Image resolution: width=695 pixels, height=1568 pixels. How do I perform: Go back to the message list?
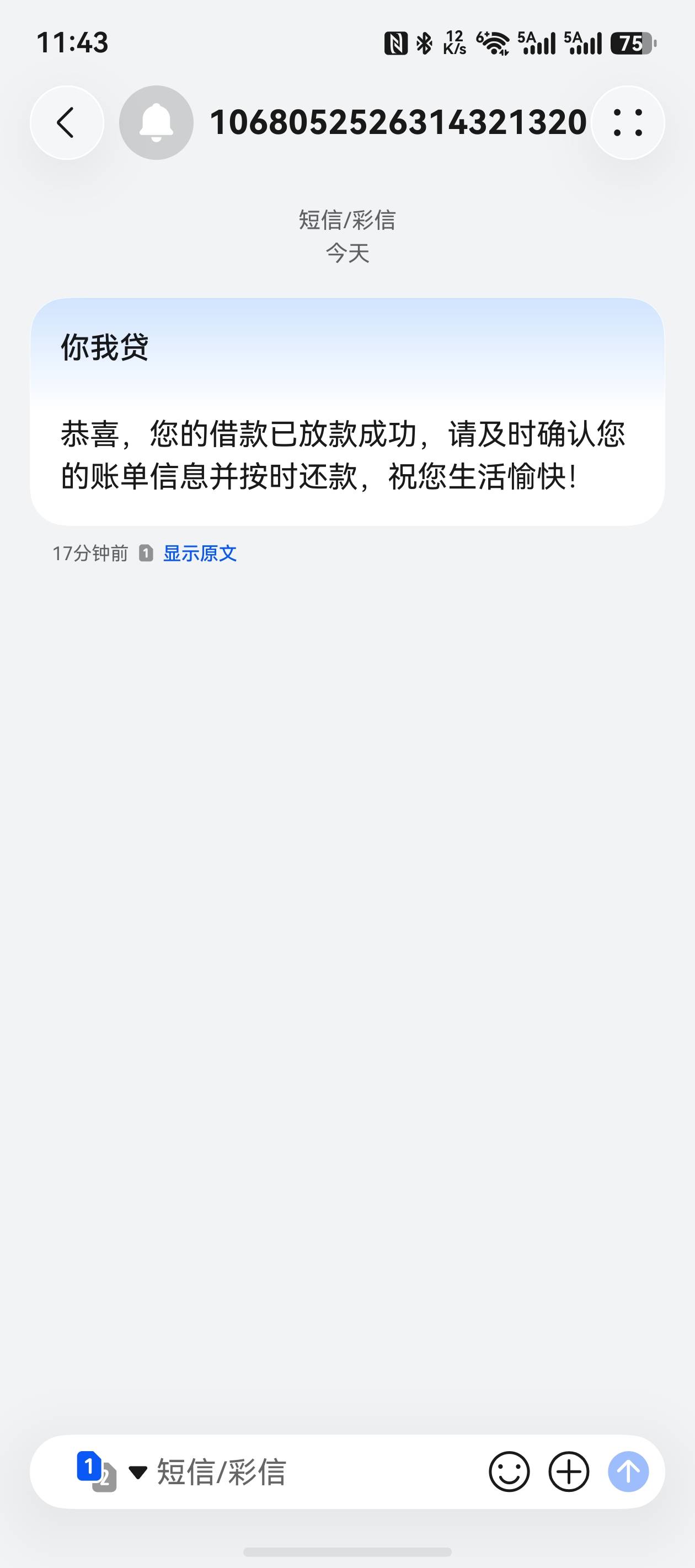(x=67, y=123)
